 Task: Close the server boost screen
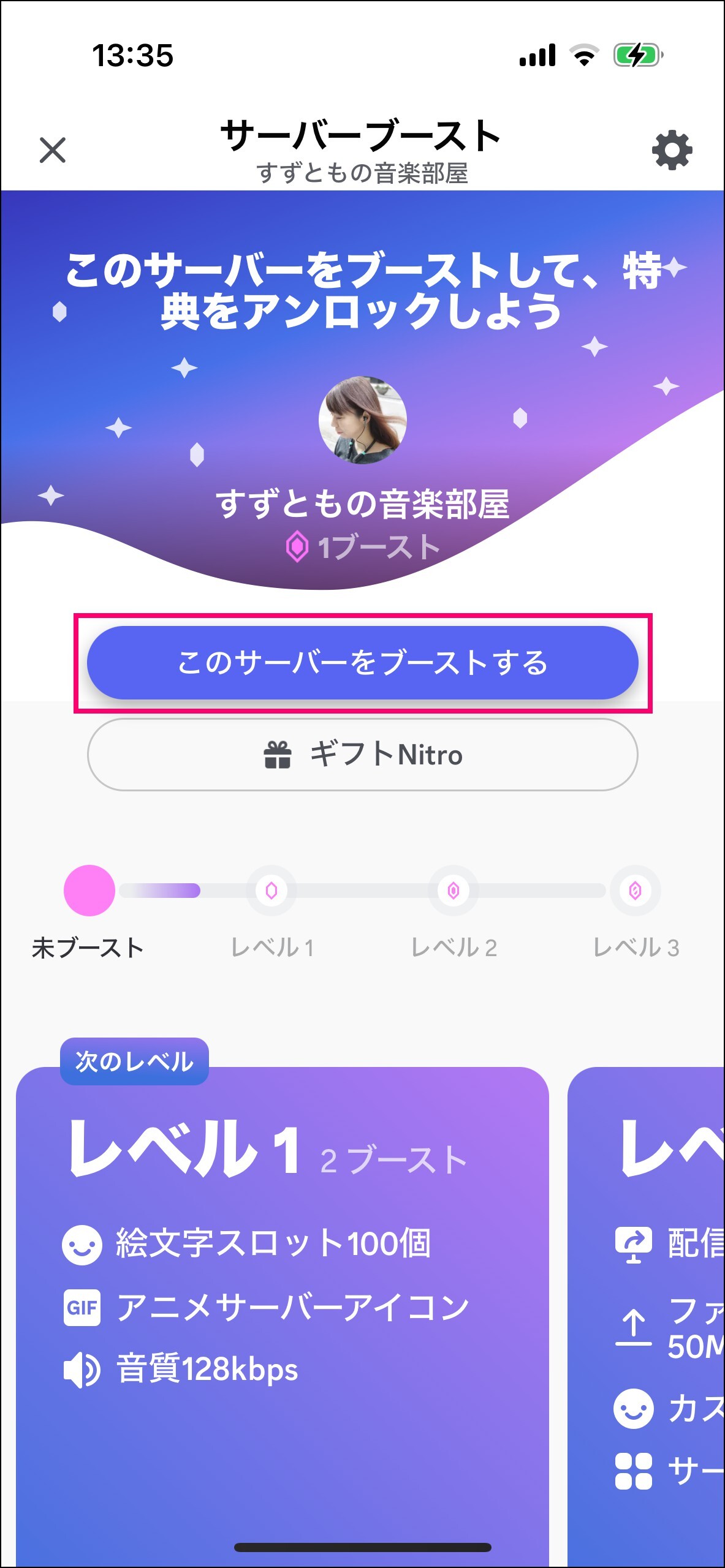point(53,150)
